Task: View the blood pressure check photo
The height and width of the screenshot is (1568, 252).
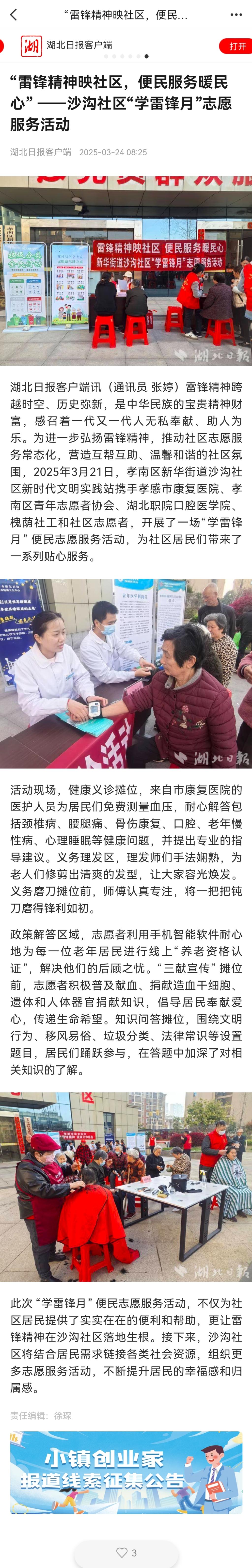Action: 126,673
